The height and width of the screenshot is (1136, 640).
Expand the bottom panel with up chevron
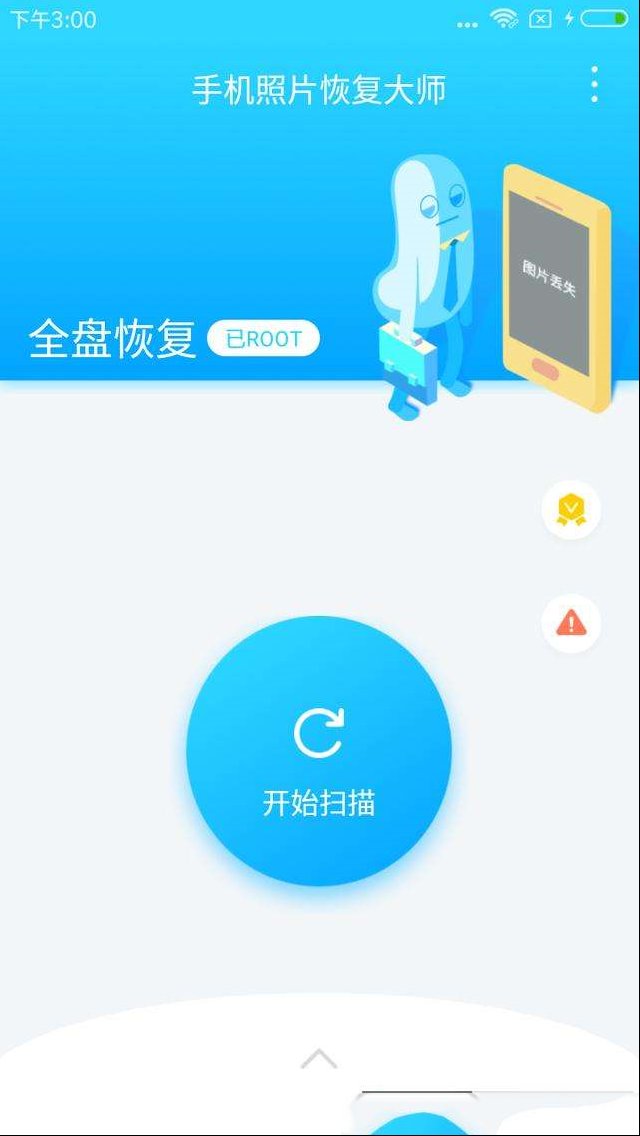click(319, 1059)
